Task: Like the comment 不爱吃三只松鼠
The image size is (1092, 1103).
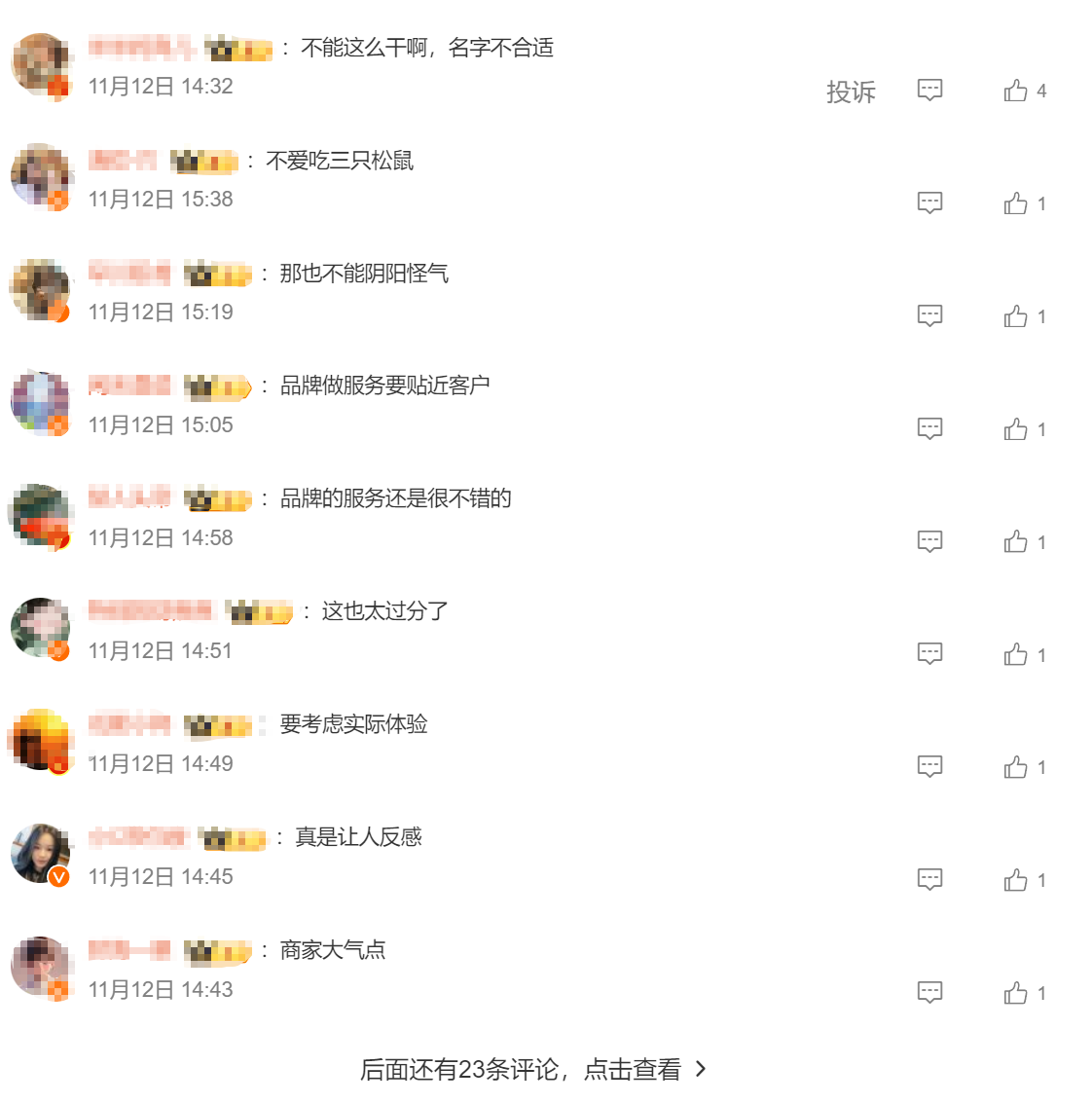Action: click(1016, 203)
